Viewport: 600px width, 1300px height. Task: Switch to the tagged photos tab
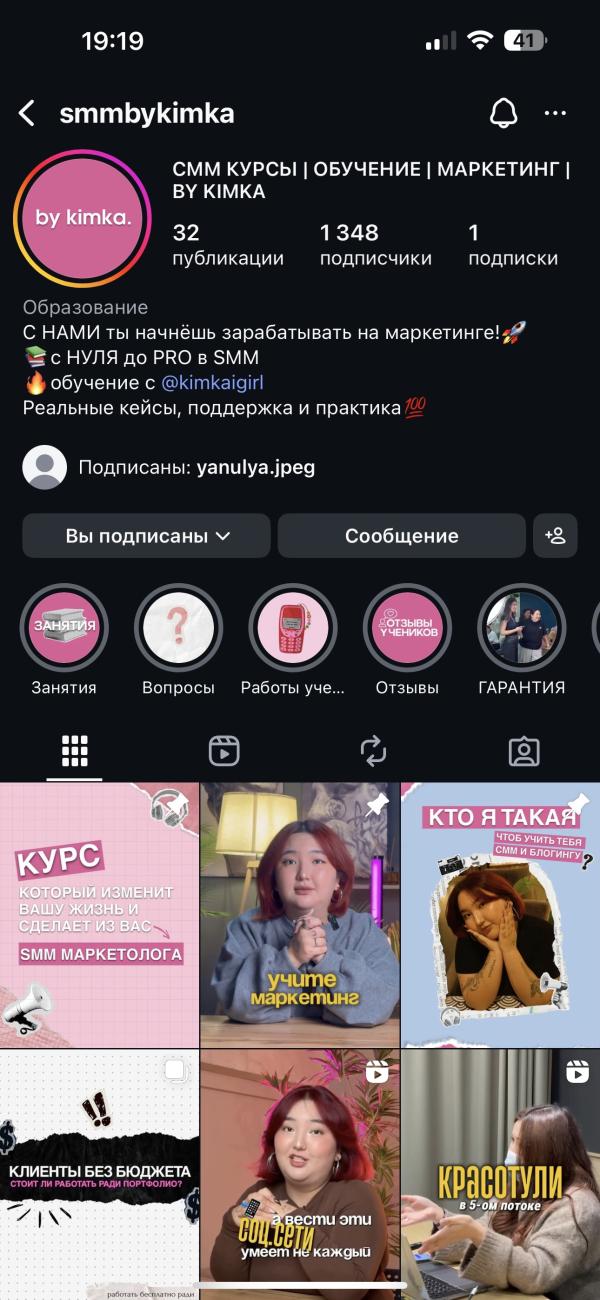(524, 751)
